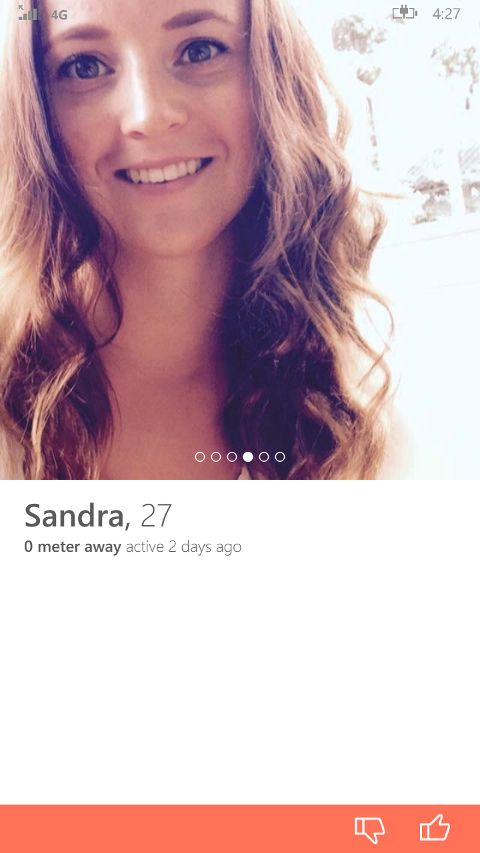This screenshot has width=480, height=853.
Task: Open Sandra's profile photo
Action: coord(240,240)
